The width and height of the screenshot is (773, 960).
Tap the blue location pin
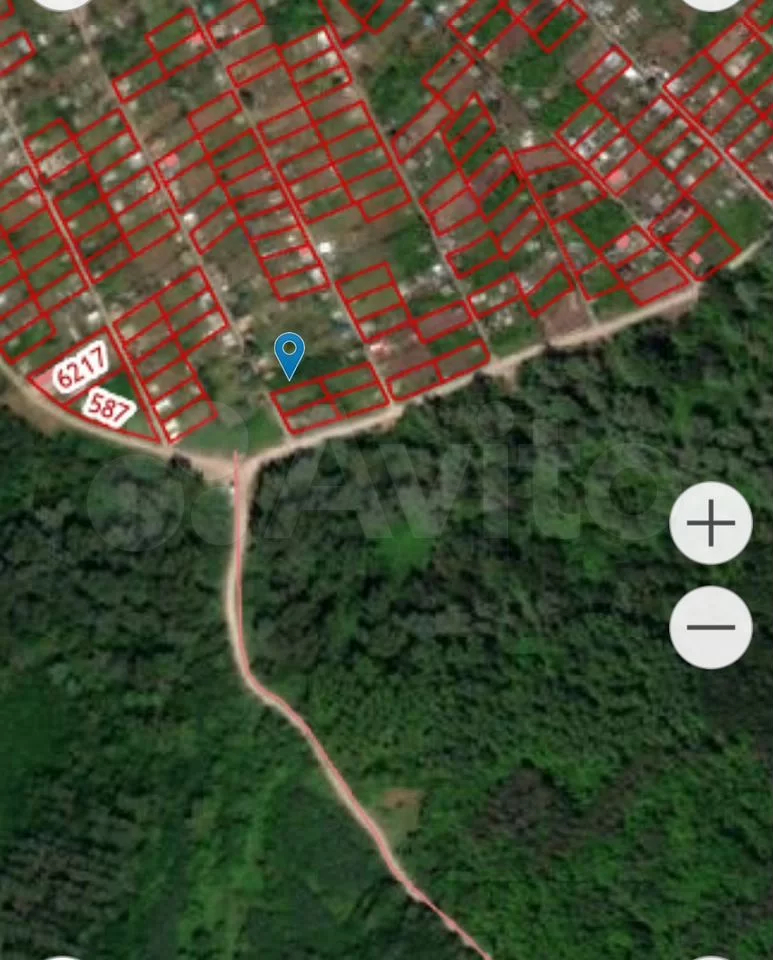coord(289,353)
